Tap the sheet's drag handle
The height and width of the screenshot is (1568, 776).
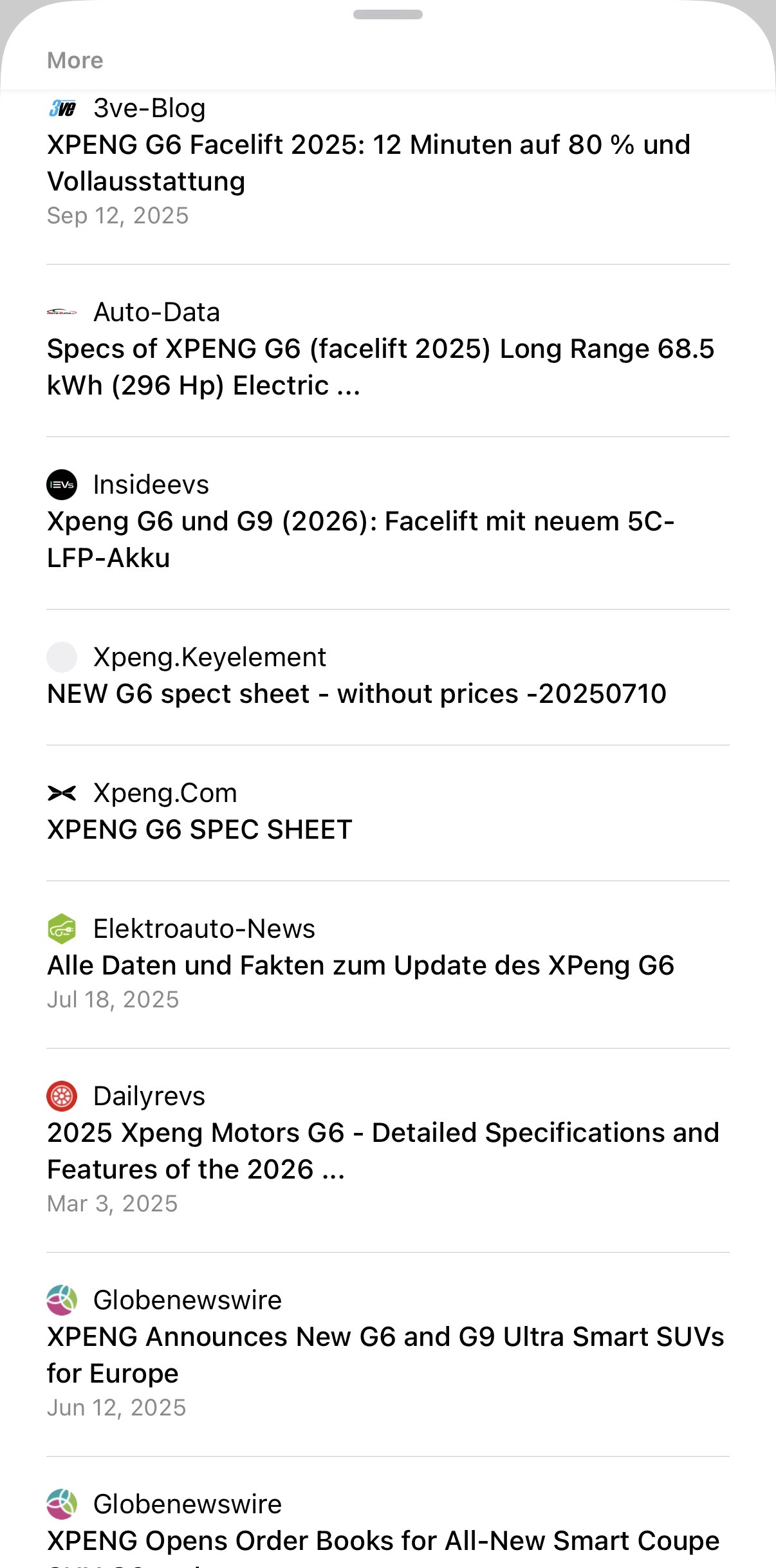[x=387, y=14]
